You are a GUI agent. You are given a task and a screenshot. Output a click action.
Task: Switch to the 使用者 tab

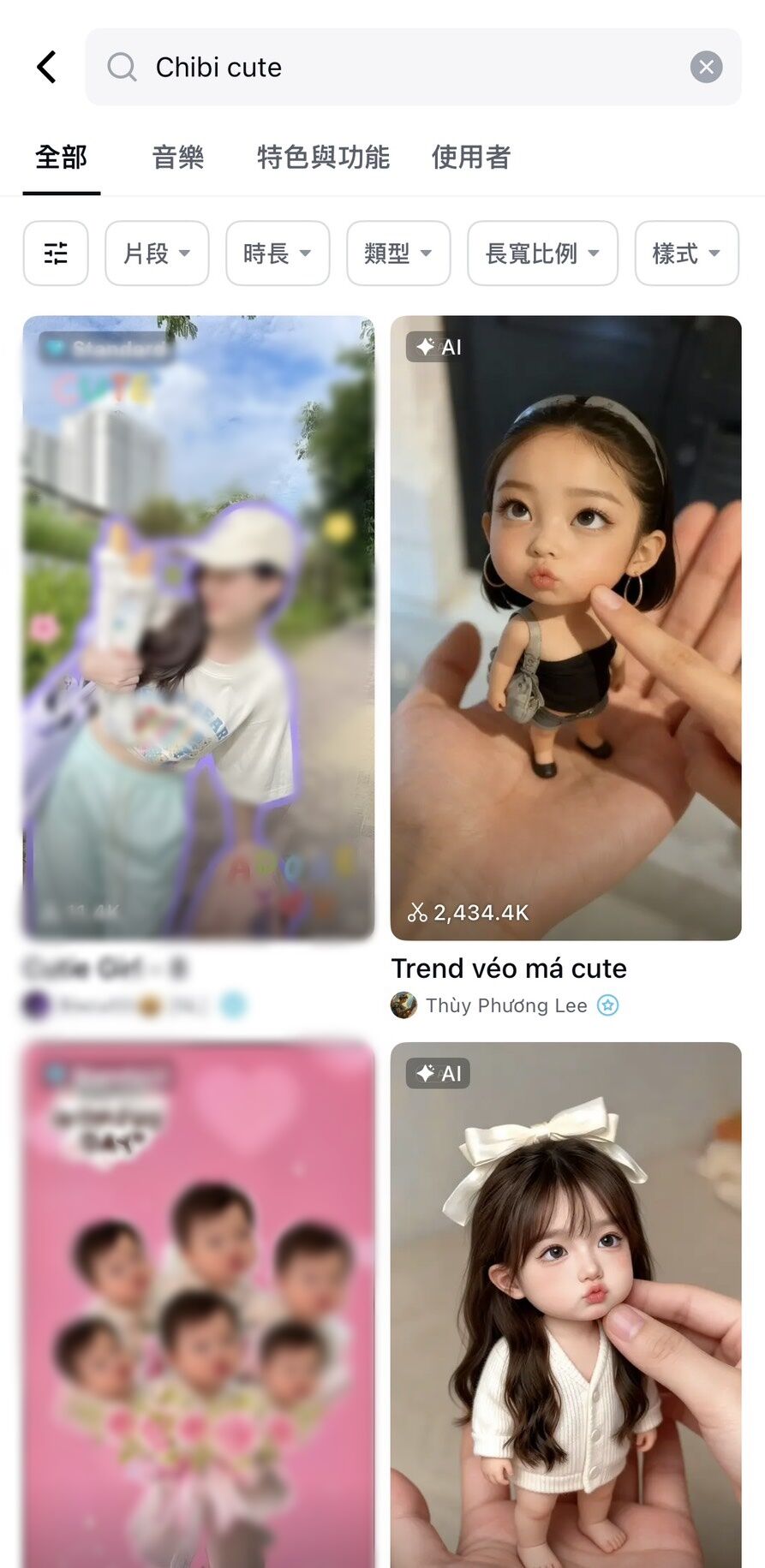[x=471, y=158]
